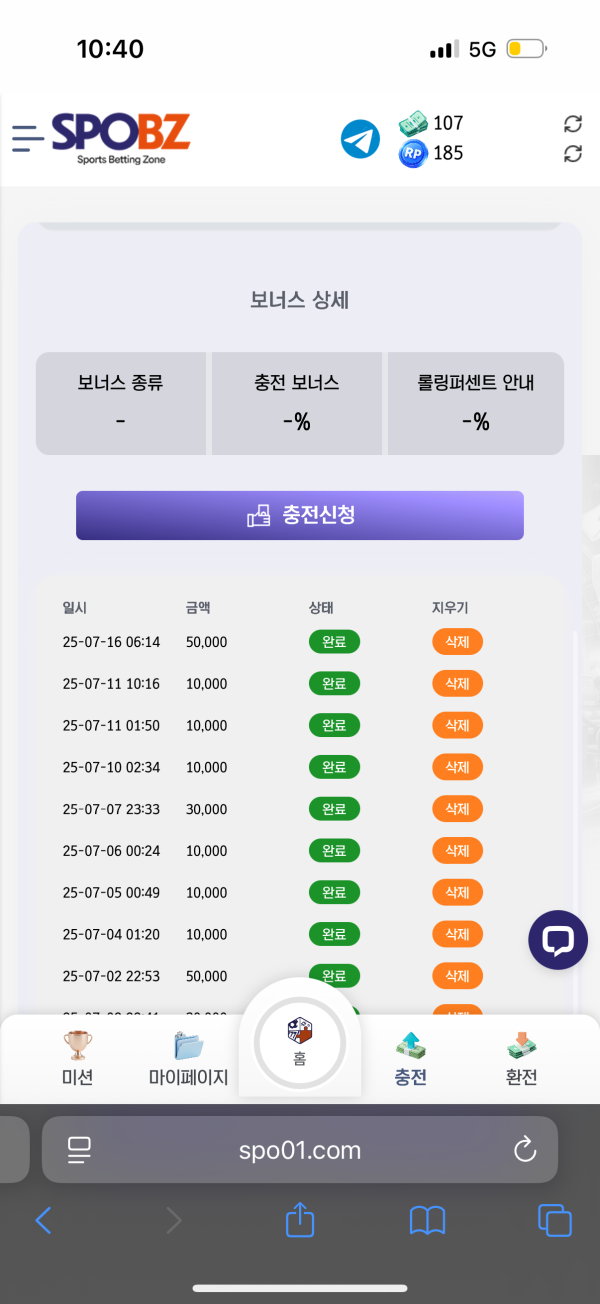
Task: Open the hamburger drawer menu
Action: pyautogui.click(x=28, y=138)
